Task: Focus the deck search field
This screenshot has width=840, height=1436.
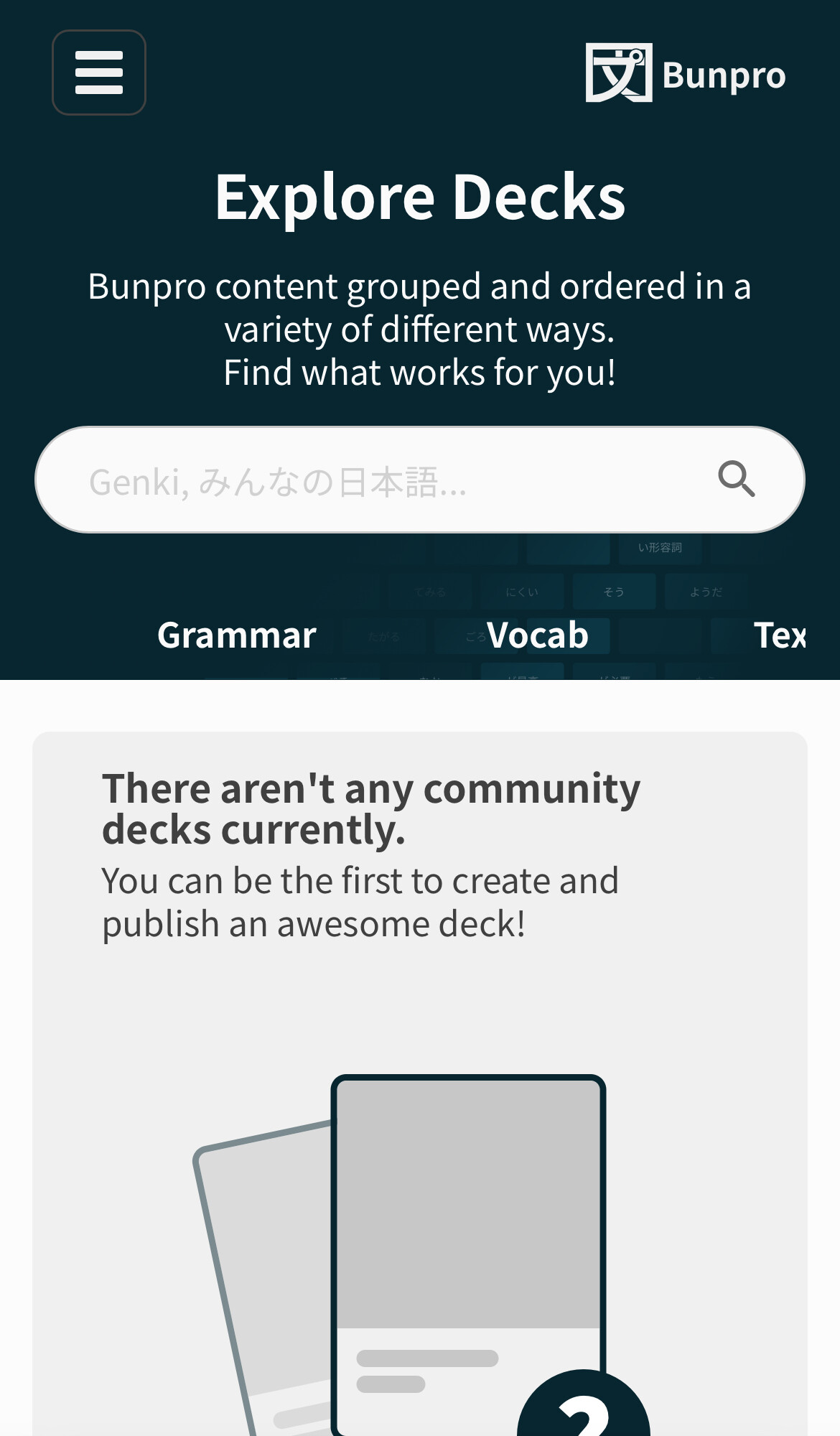Action: pos(420,480)
